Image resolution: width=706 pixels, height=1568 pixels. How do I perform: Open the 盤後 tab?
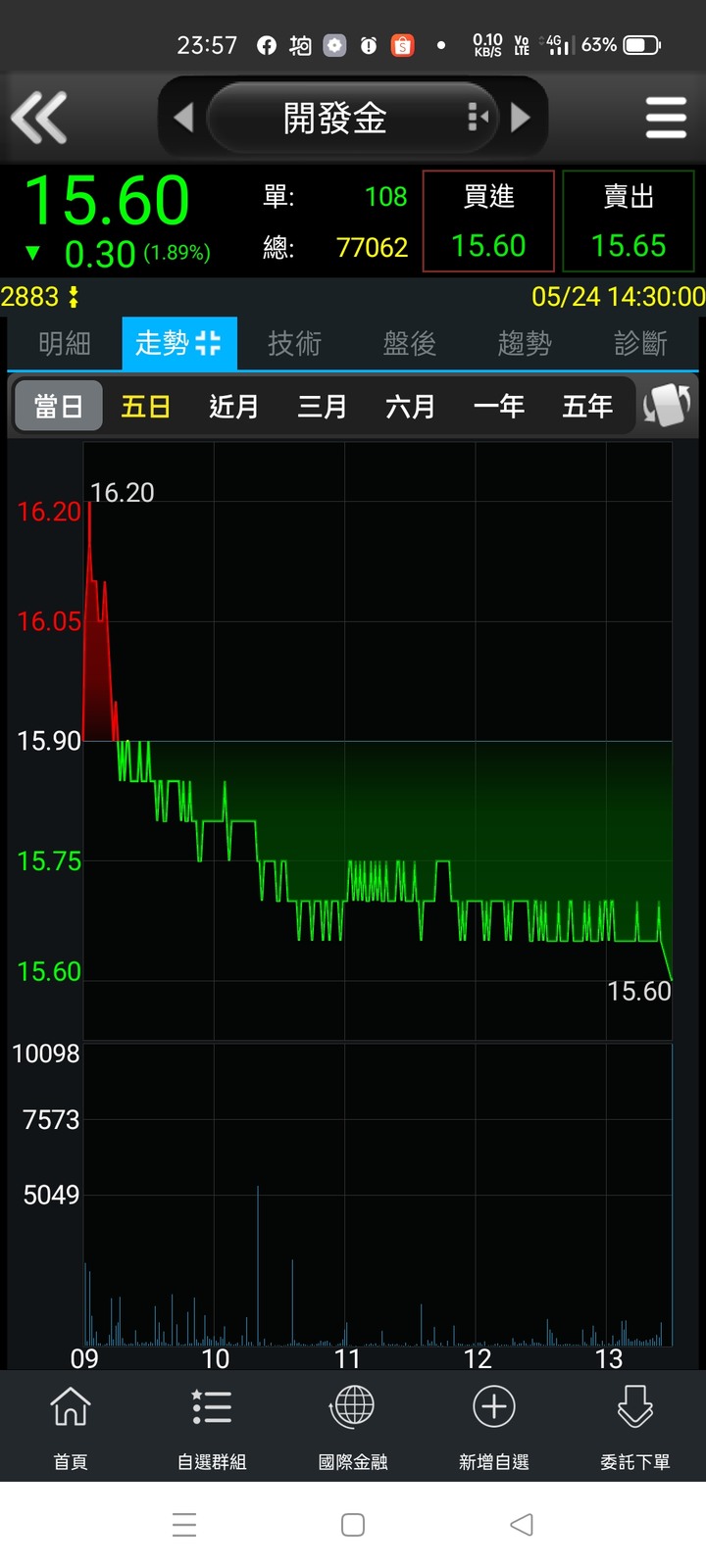(x=410, y=343)
